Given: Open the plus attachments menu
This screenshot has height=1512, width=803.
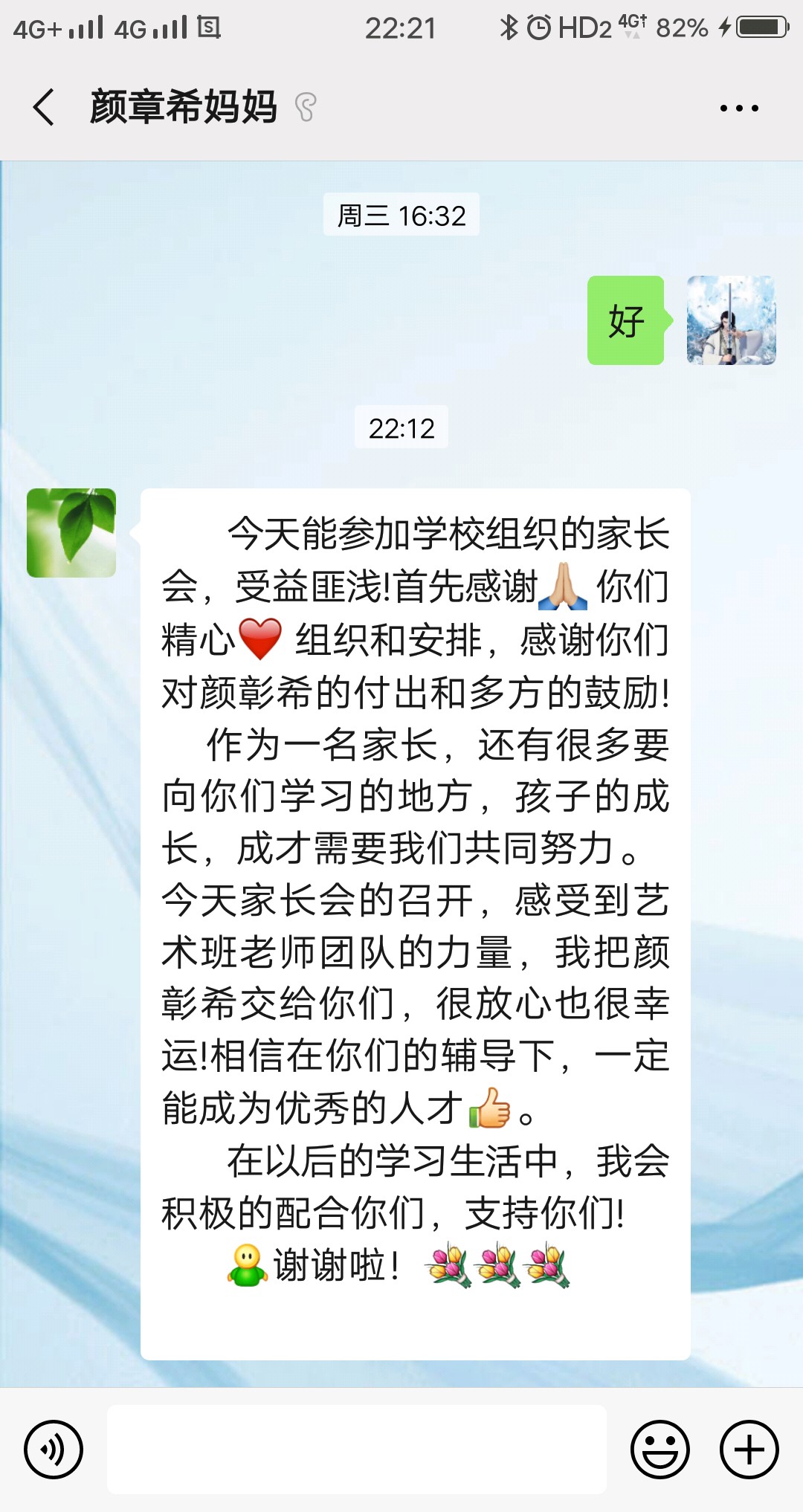Looking at the screenshot, I should [749, 1449].
